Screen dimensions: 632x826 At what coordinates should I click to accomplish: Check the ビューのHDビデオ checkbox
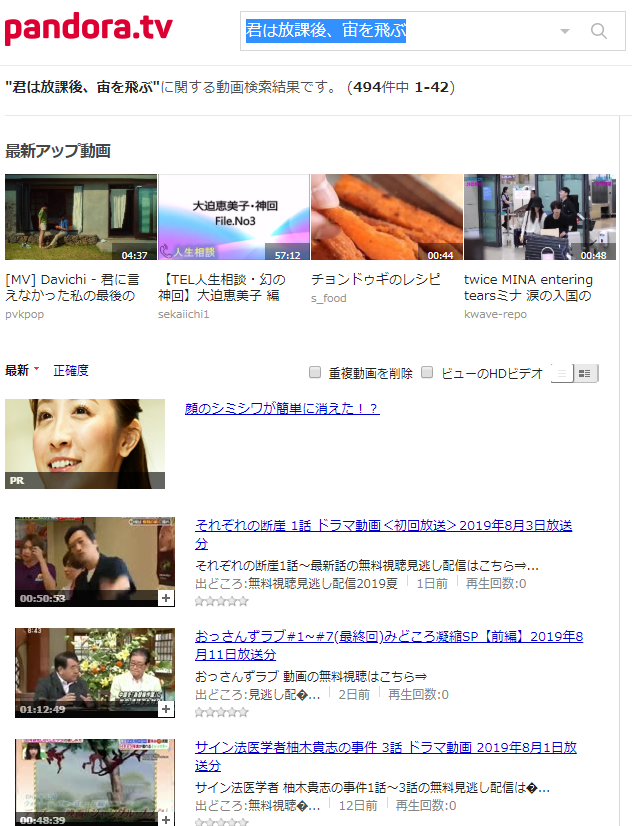427,372
